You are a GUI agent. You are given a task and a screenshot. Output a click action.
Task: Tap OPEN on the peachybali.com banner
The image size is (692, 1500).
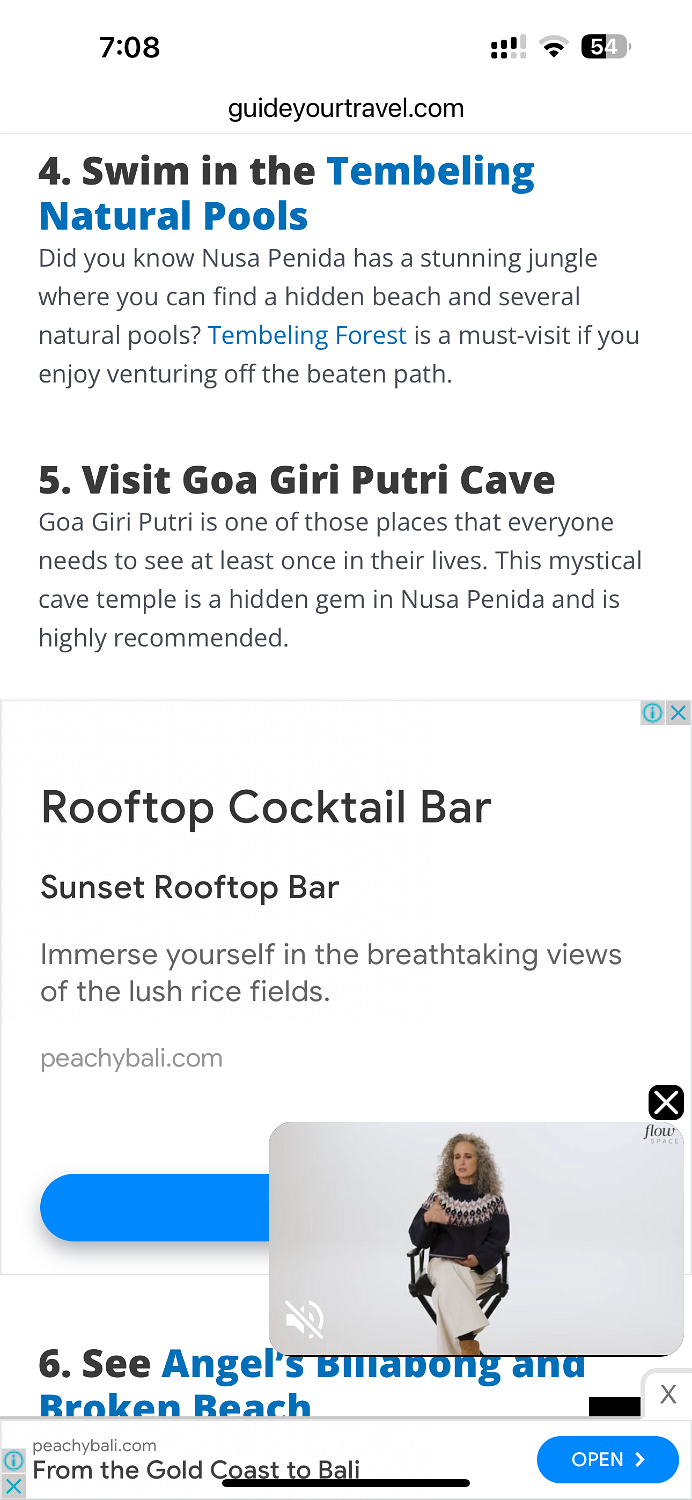[609, 1460]
